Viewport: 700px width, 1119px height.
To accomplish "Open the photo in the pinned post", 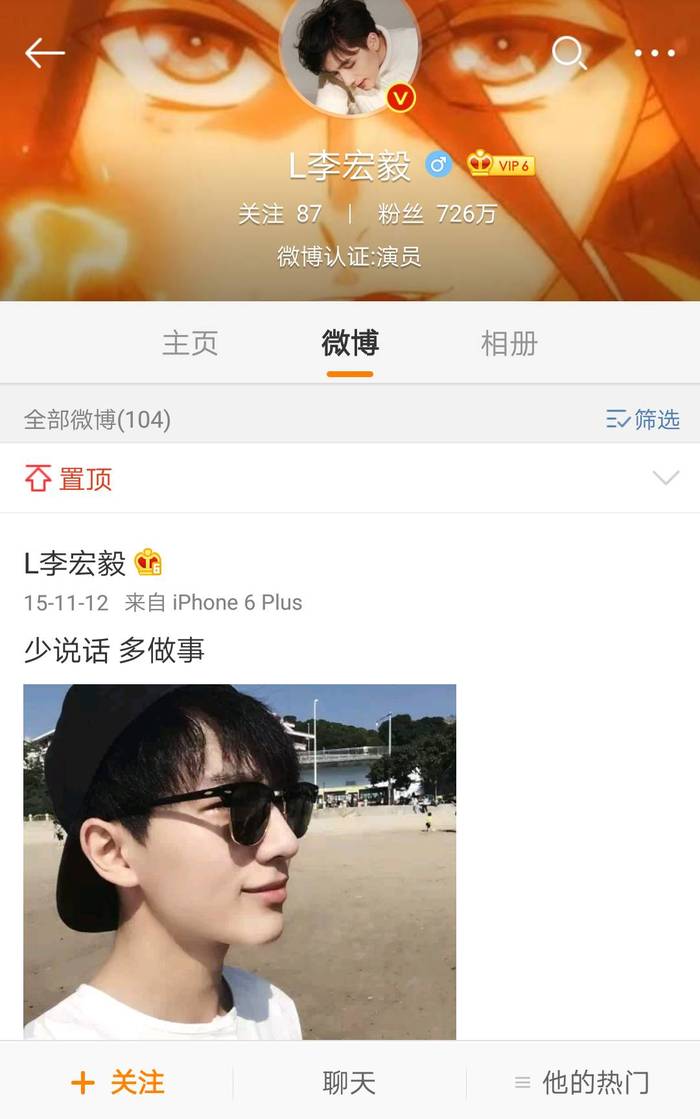I will click(240, 860).
